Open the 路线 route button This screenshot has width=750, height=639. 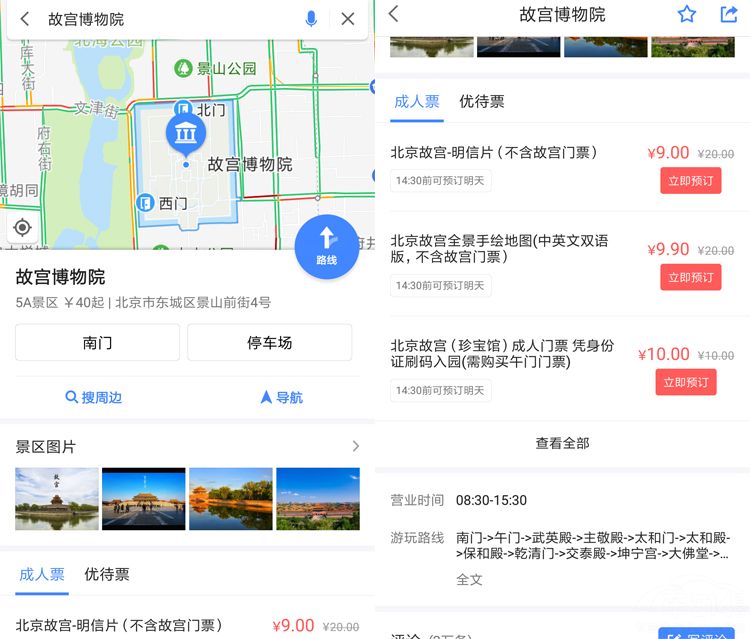326,246
